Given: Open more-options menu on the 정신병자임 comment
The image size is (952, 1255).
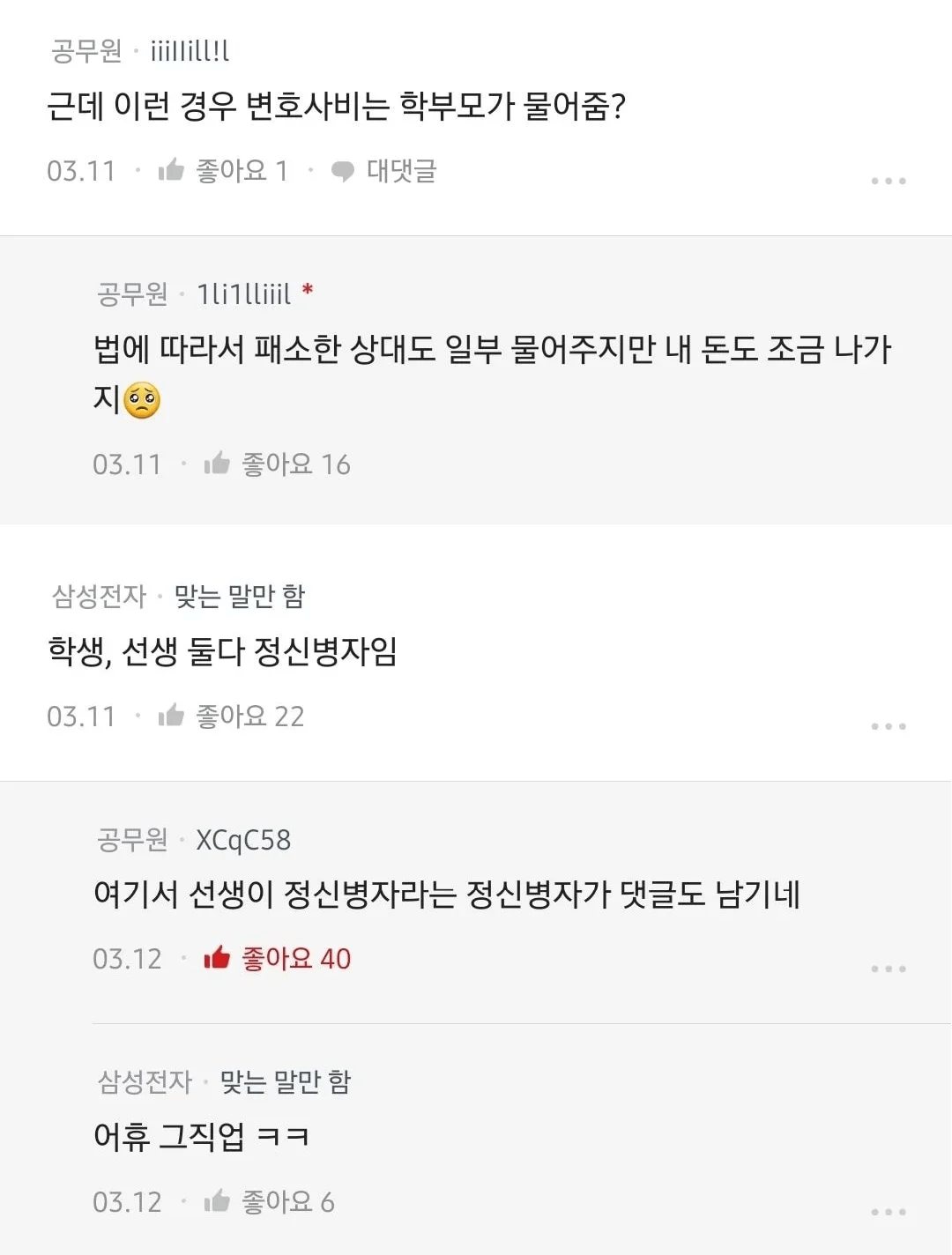Looking at the screenshot, I should (888, 724).
